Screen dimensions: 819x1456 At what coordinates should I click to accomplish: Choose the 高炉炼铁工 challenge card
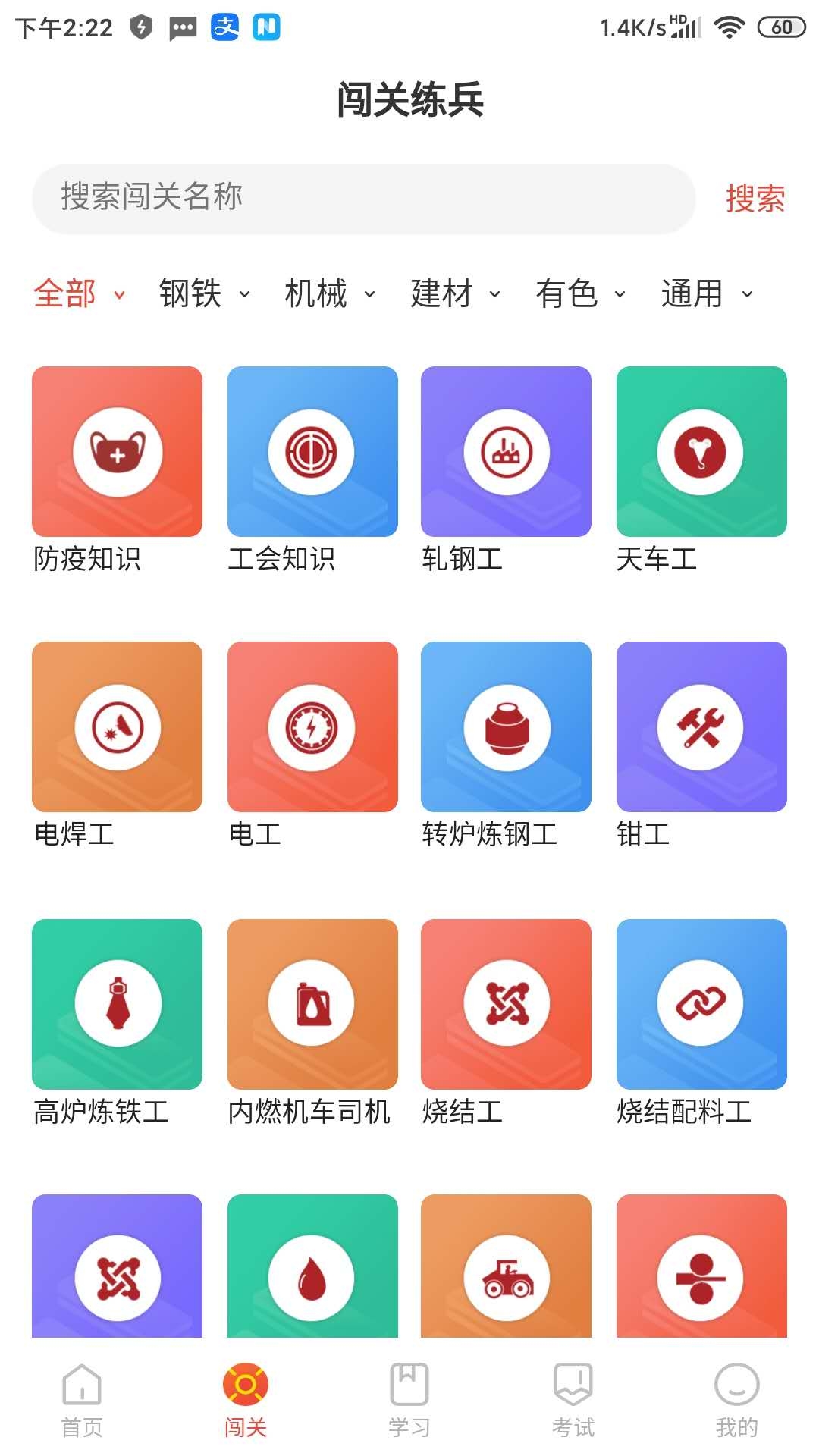point(117,1004)
